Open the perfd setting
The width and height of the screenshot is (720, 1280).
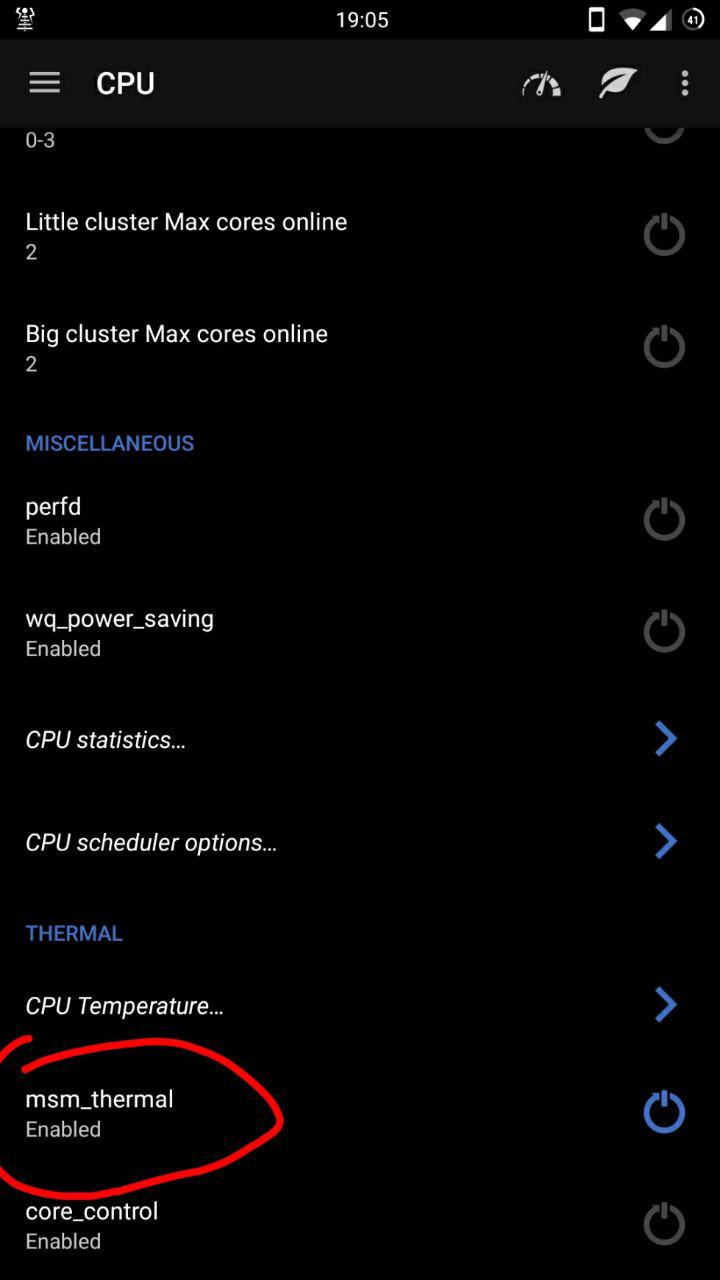pos(63,520)
